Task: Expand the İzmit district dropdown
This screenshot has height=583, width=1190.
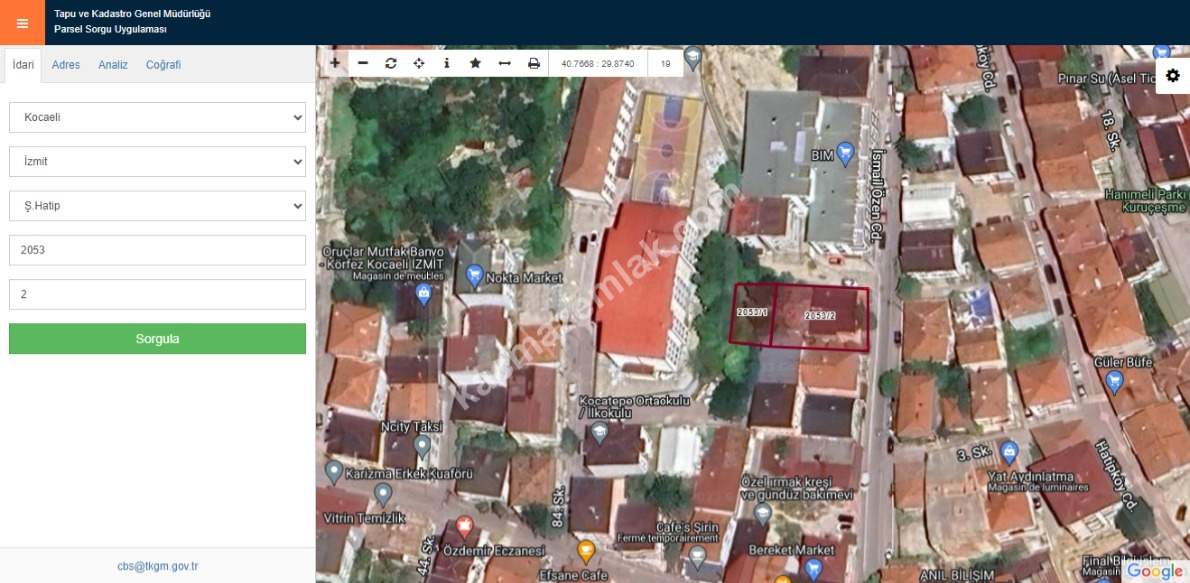Action: pyautogui.click(x=157, y=161)
